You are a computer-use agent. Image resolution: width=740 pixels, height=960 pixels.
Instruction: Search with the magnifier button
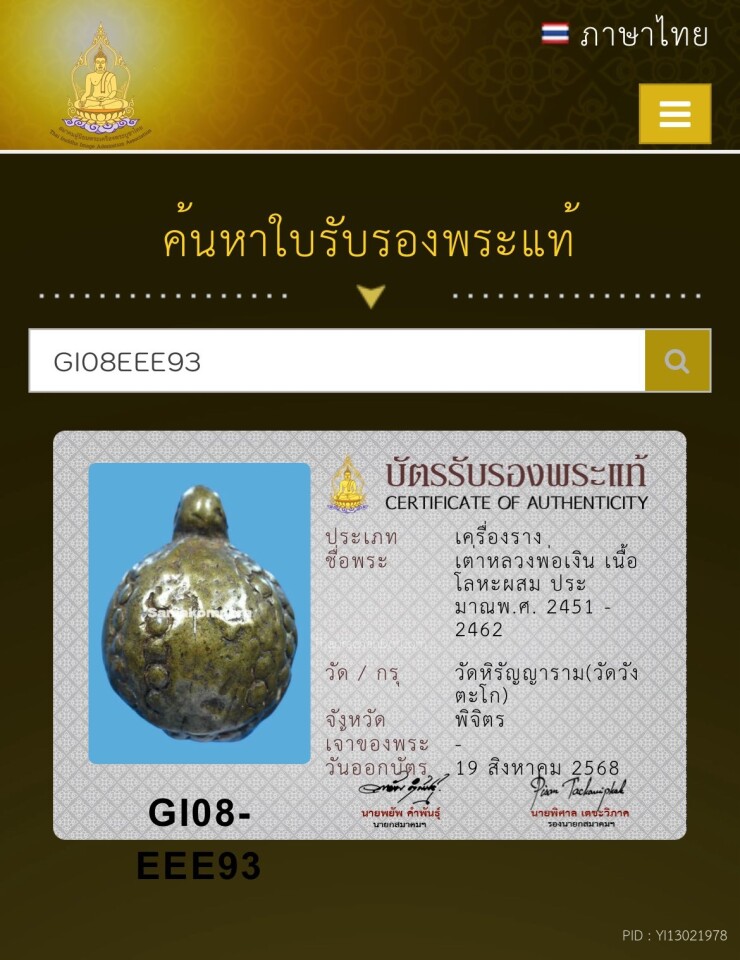tap(678, 361)
